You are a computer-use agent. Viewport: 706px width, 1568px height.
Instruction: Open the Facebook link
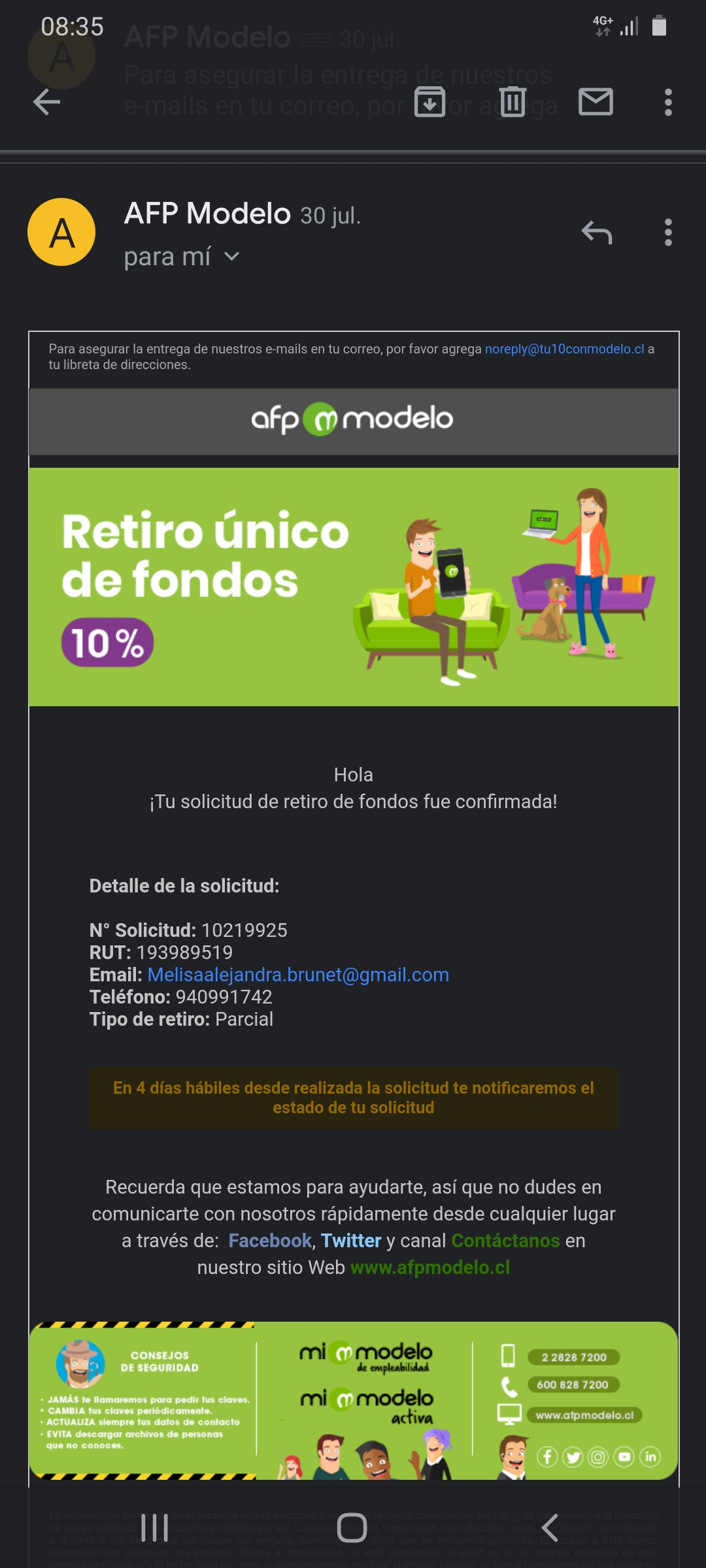coord(270,1241)
